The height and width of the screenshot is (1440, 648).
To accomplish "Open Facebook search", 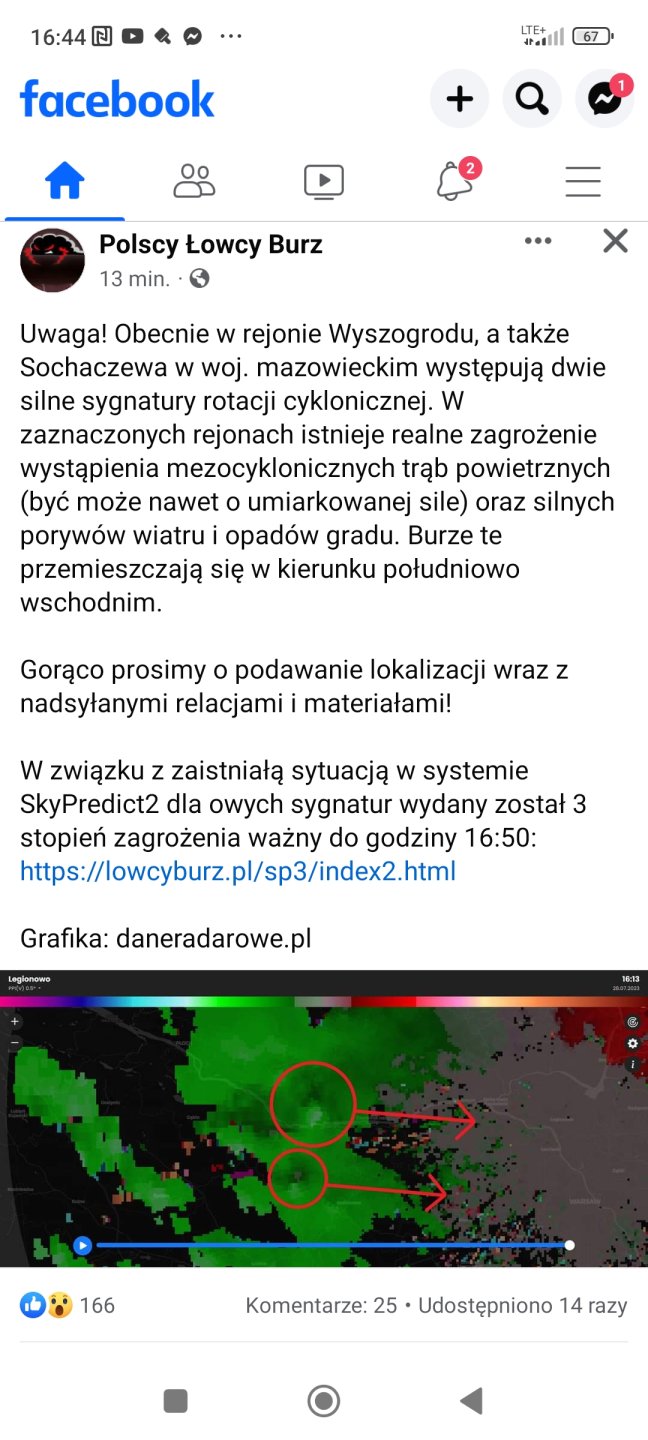I will click(531, 99).
